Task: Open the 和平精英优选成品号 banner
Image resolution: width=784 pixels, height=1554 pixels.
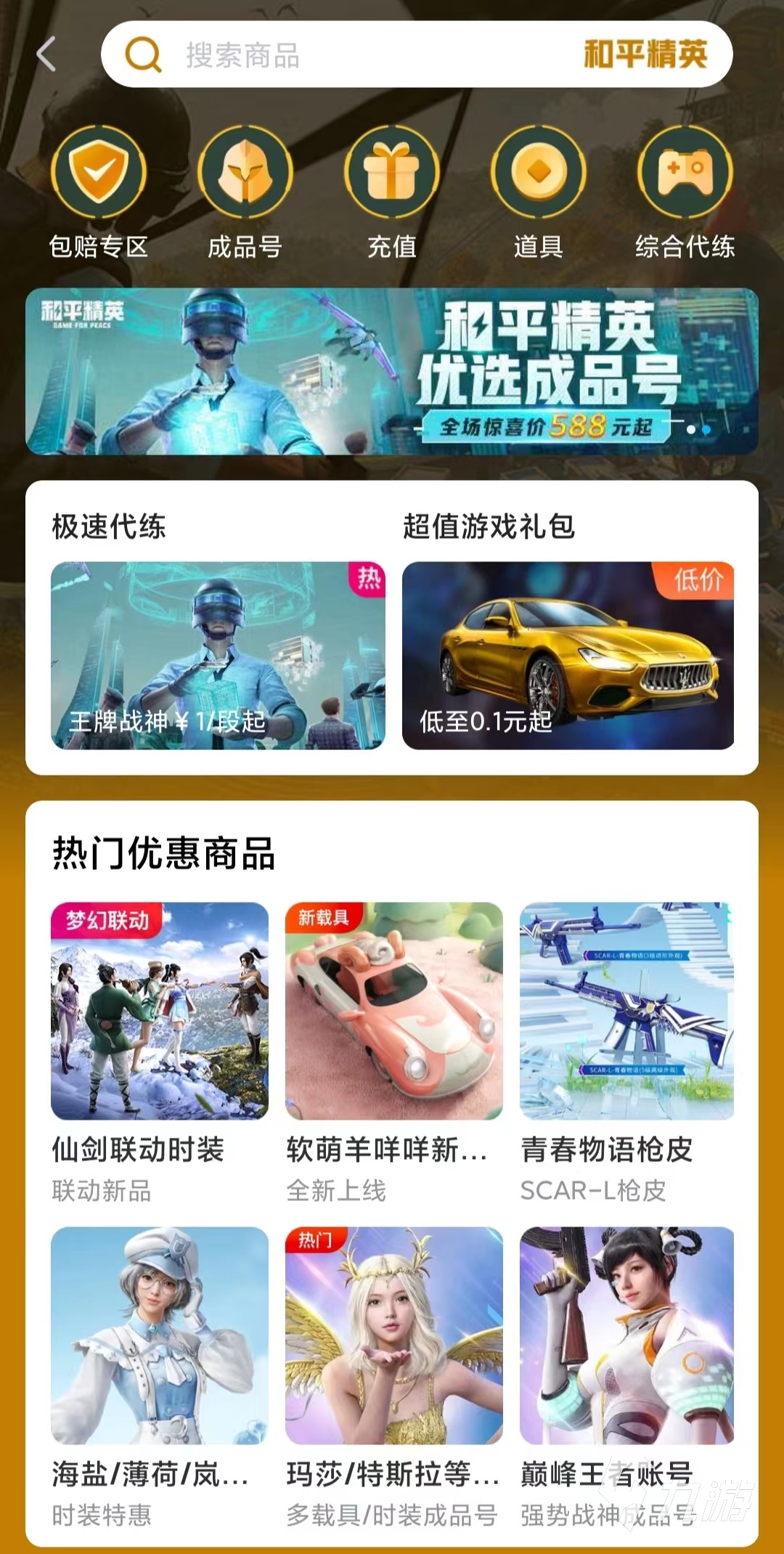Action: pyautogui.click(x=392, y=371)
